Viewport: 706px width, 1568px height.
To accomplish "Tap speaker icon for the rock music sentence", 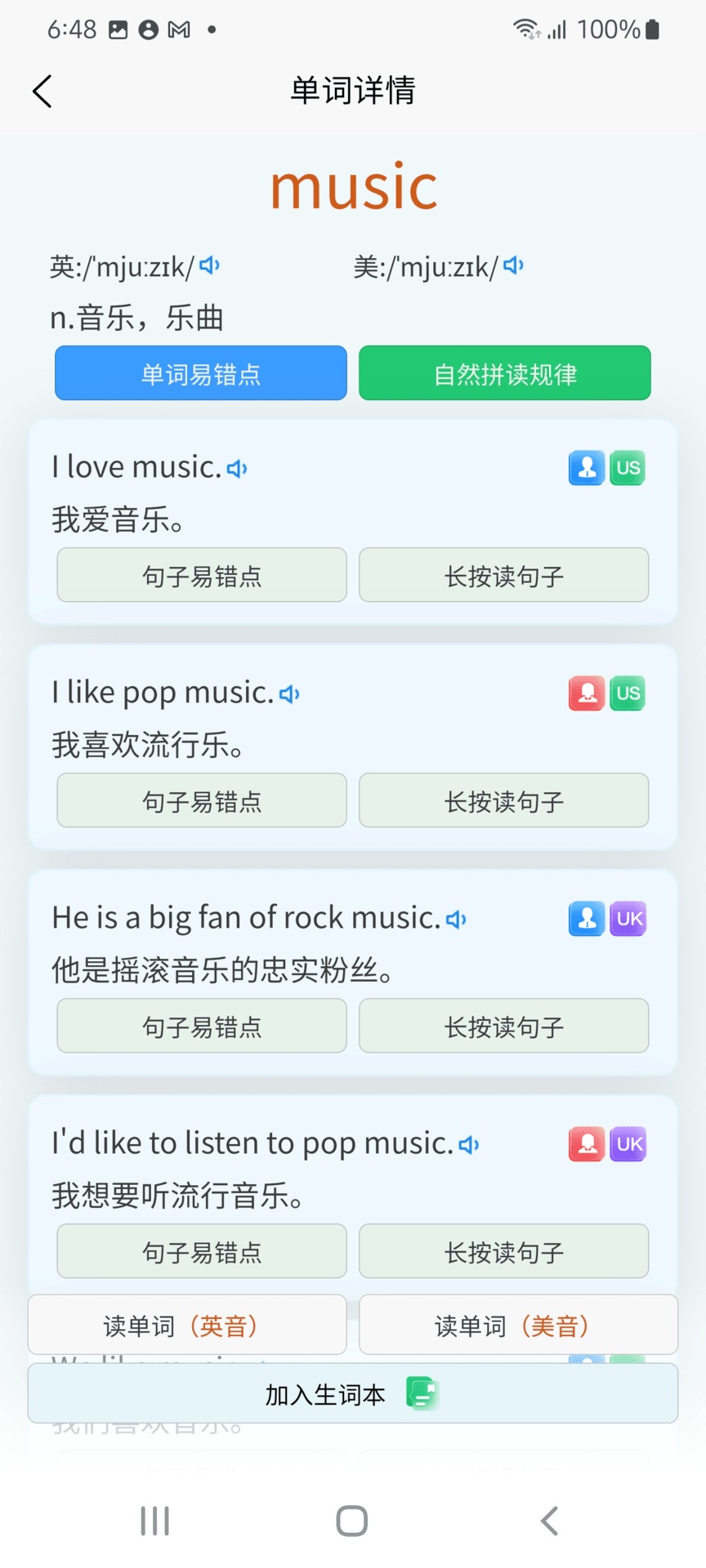I will (457, 919).
